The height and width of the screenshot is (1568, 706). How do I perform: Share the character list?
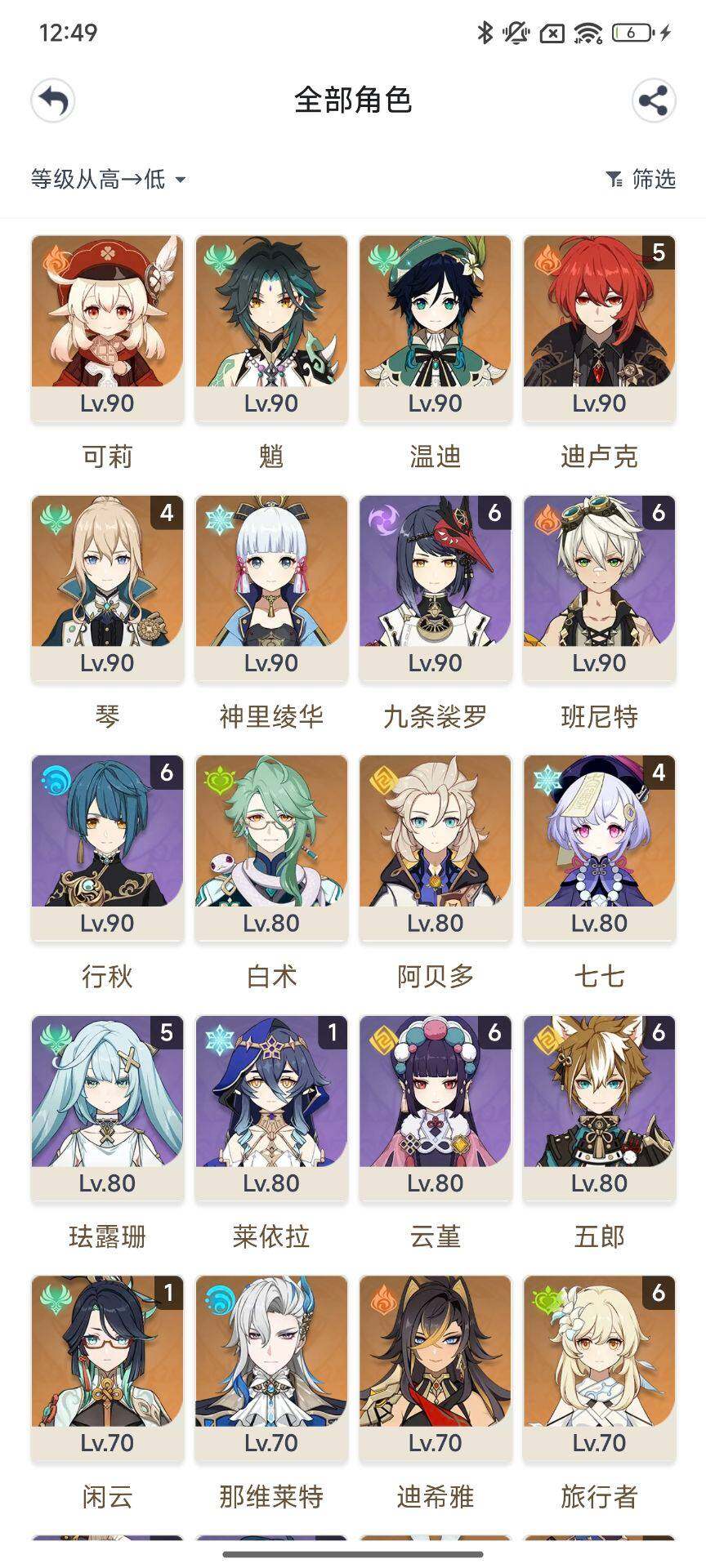pos(653,101)
